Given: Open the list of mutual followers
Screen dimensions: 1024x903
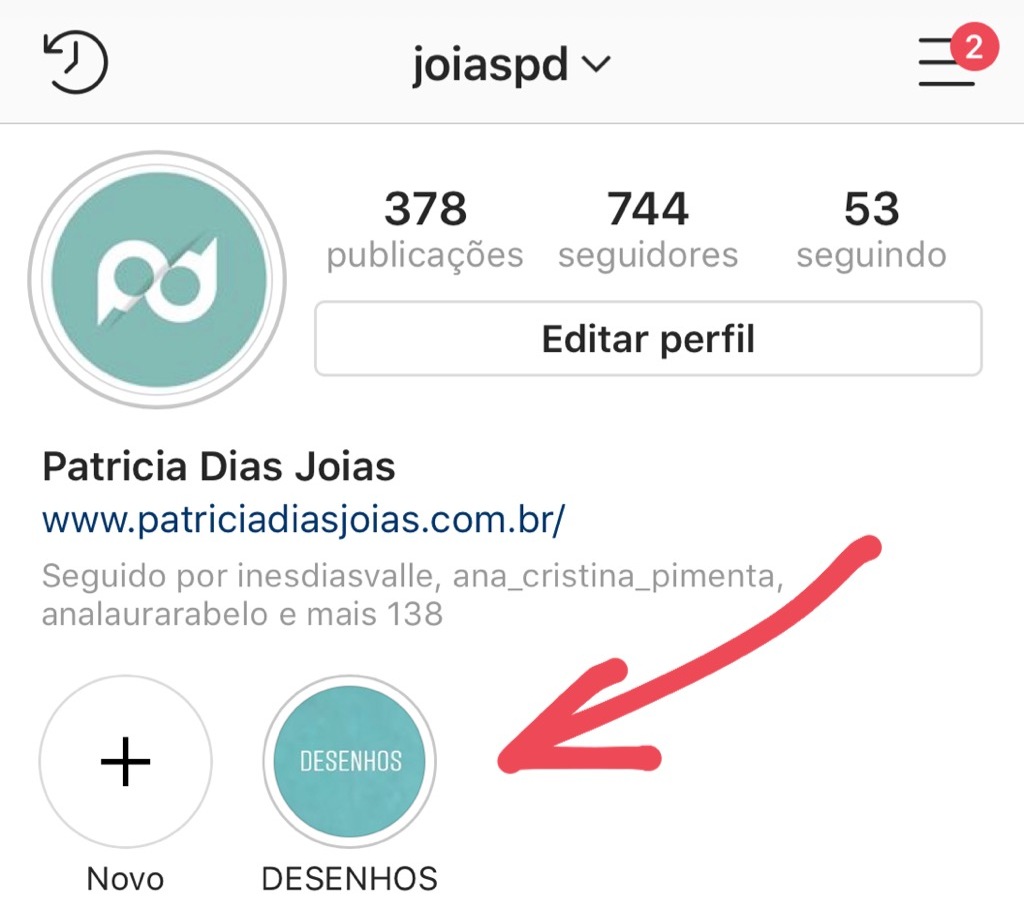Looking at the screenshot, I should coord(410,594).
